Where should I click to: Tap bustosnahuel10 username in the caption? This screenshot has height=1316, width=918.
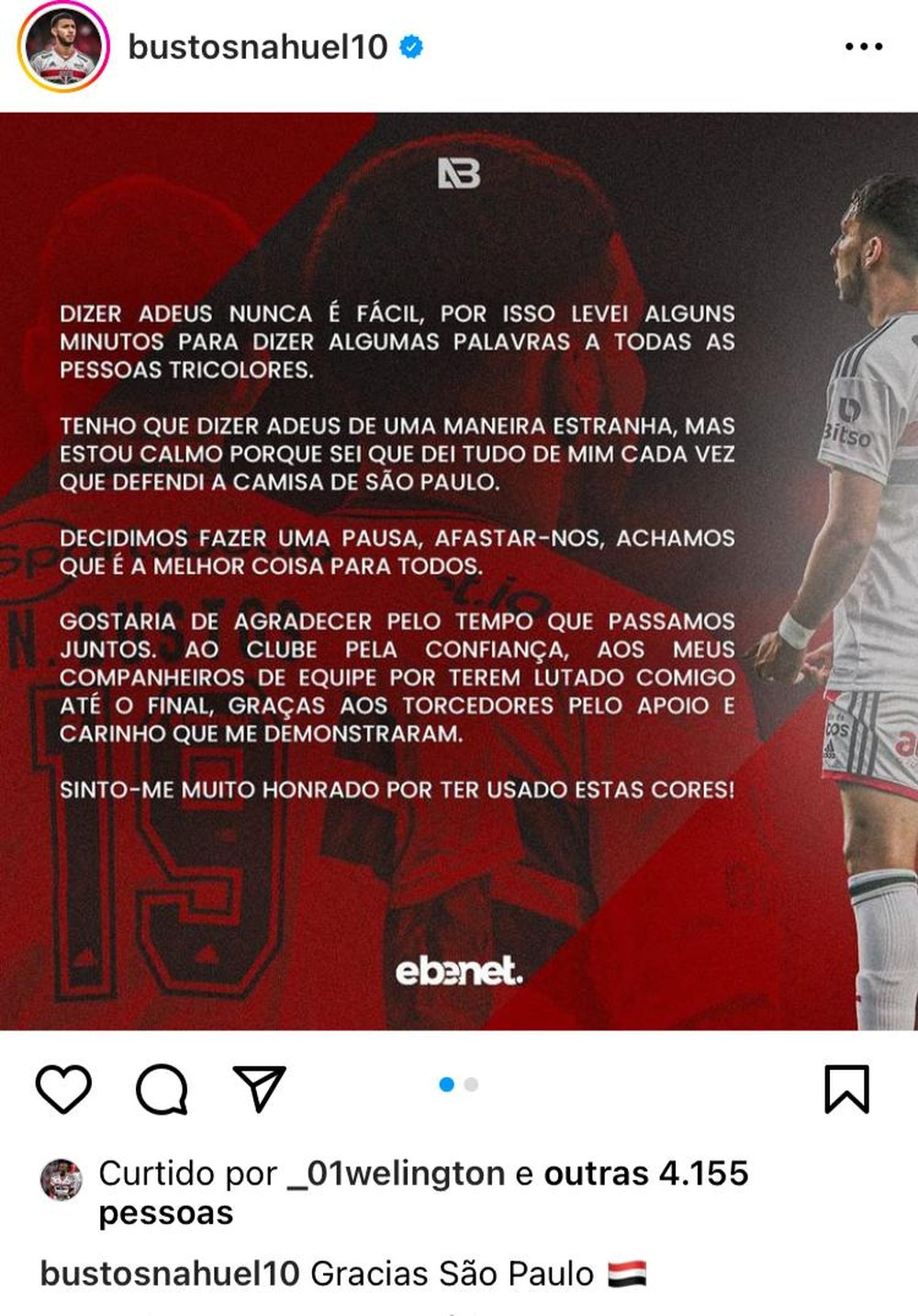point(170,1274)
